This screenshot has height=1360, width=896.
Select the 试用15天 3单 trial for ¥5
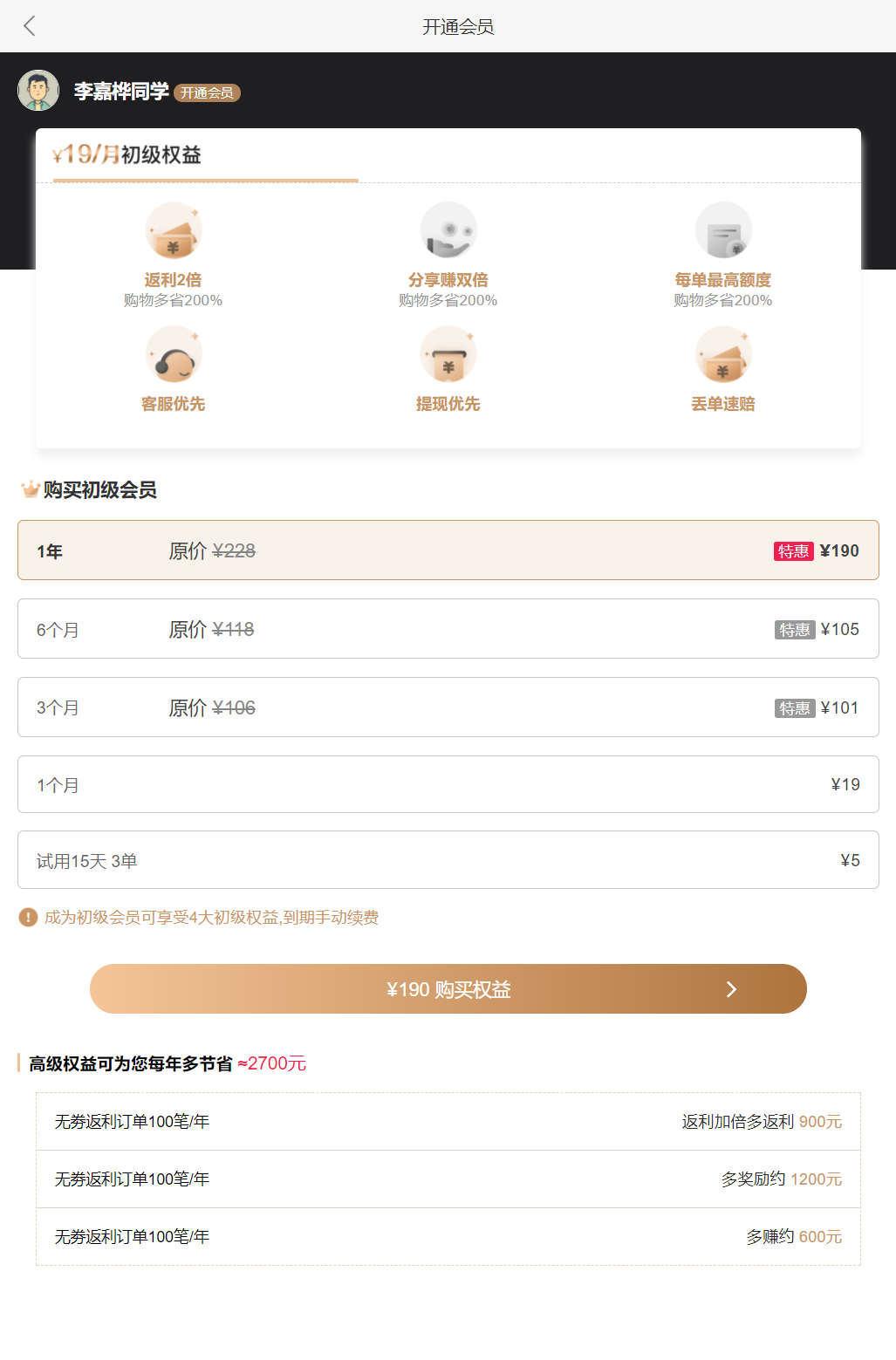pos(448,860)
